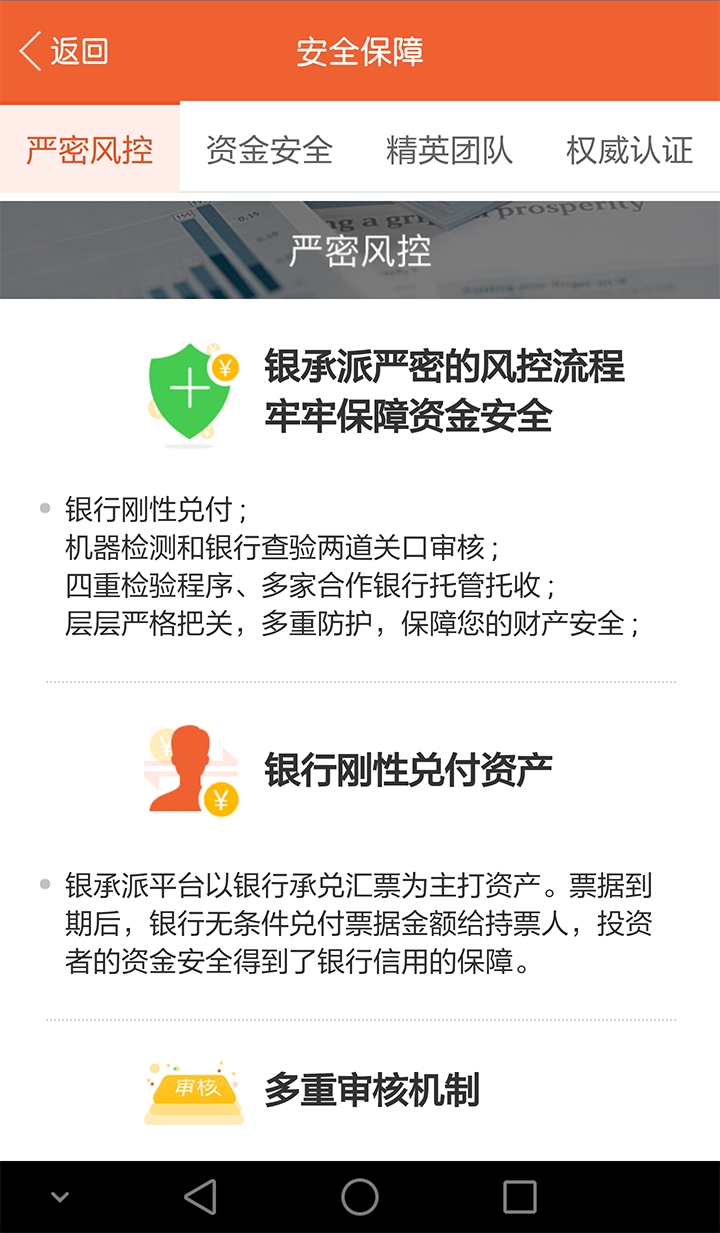Open the 精英团队 tab
The image size is (720, 1233).
[x=449, y=150]
